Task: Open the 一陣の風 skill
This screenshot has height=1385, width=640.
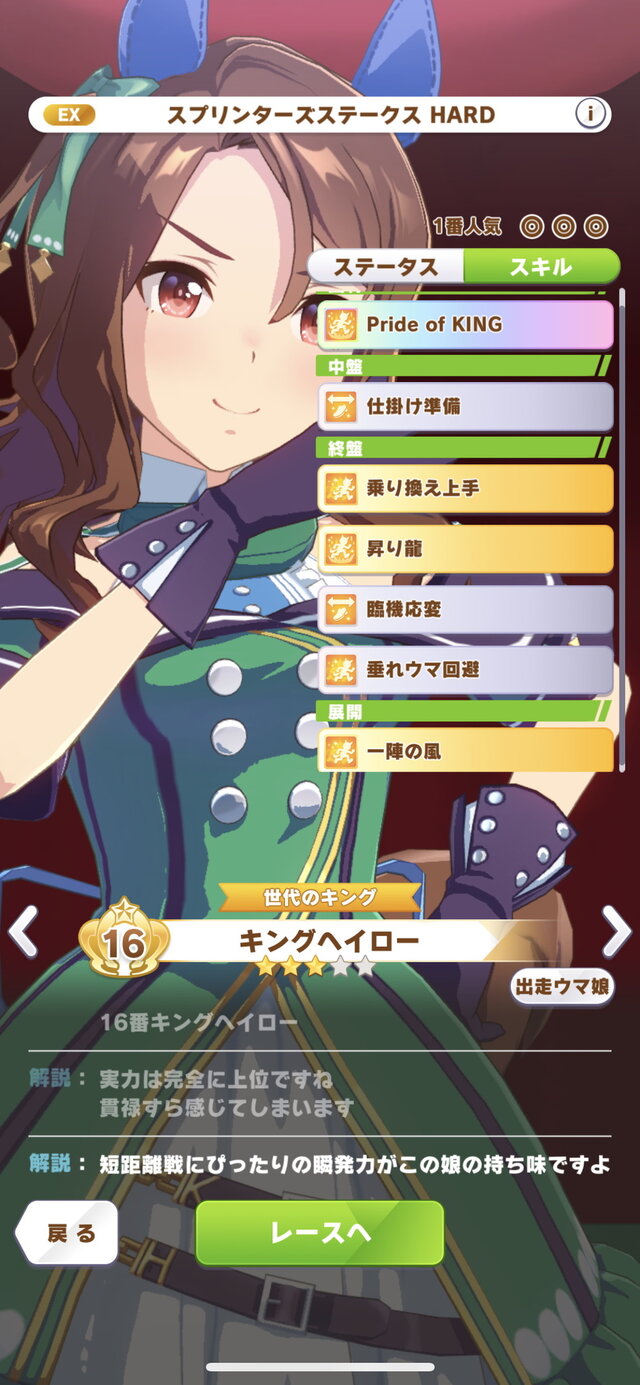Action: (465, 750)
